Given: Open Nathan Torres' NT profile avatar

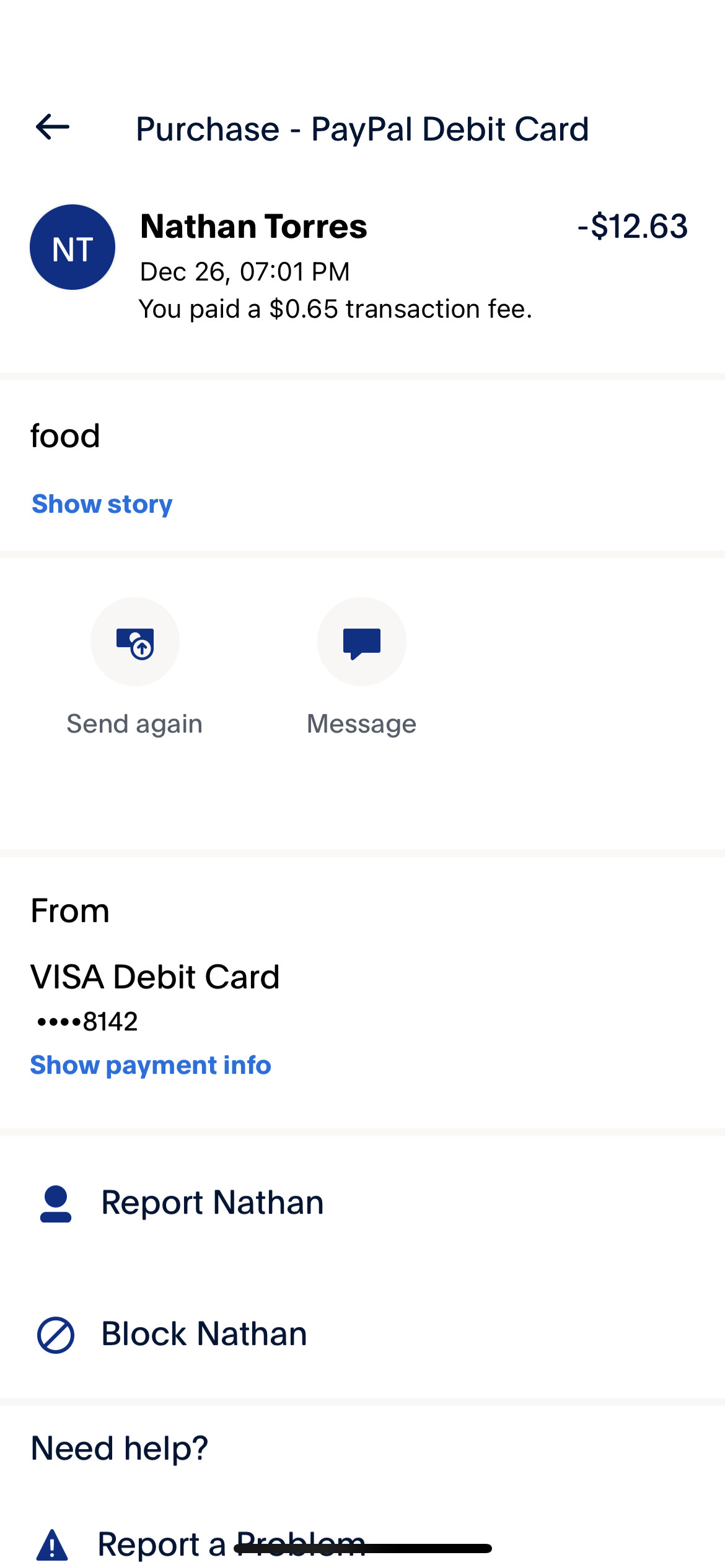Looking at the screenshot, I should coord(72,247).
